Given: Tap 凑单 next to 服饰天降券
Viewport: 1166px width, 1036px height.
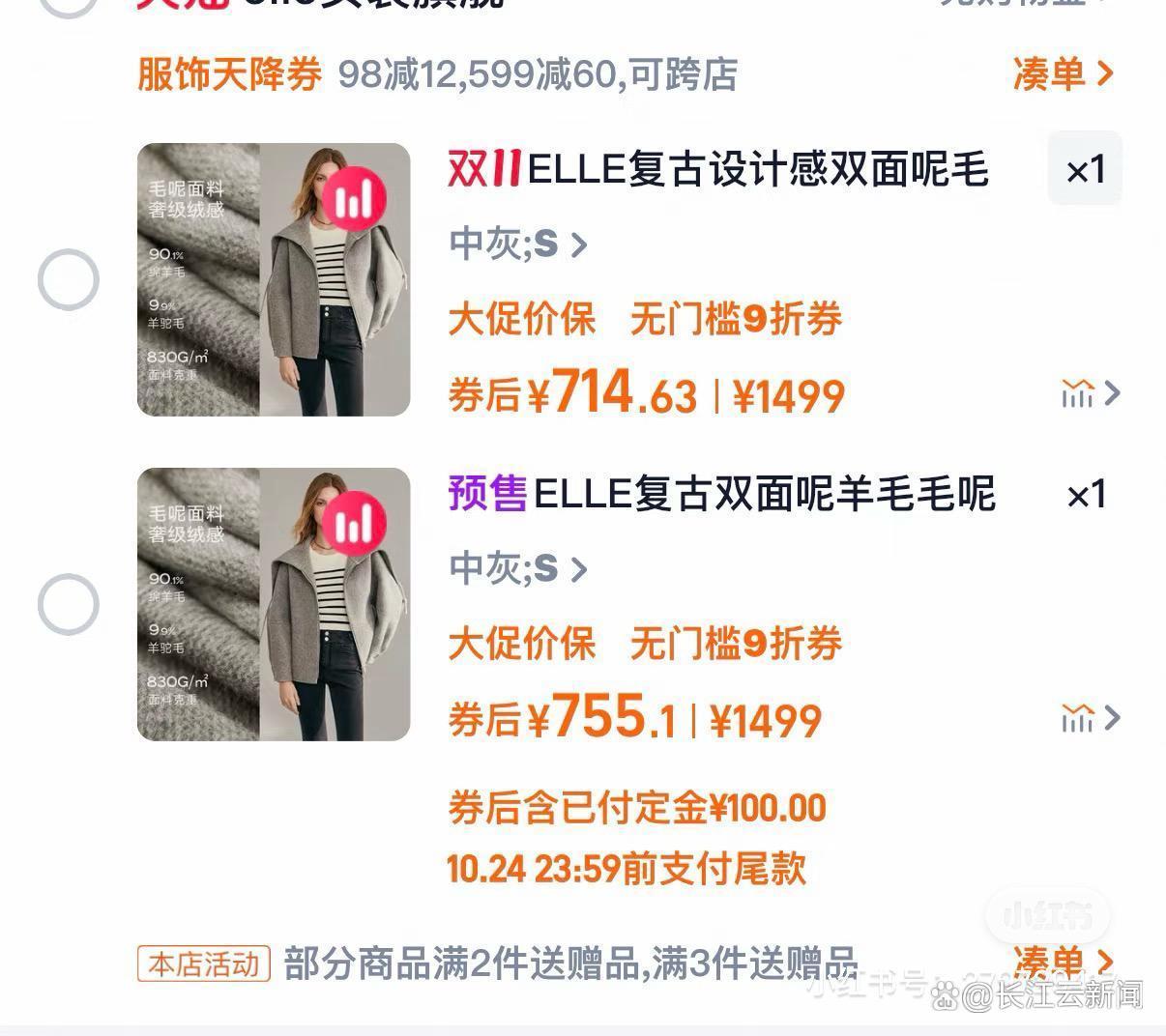Looking at the screenshot, I should (x=1063, y=74).
